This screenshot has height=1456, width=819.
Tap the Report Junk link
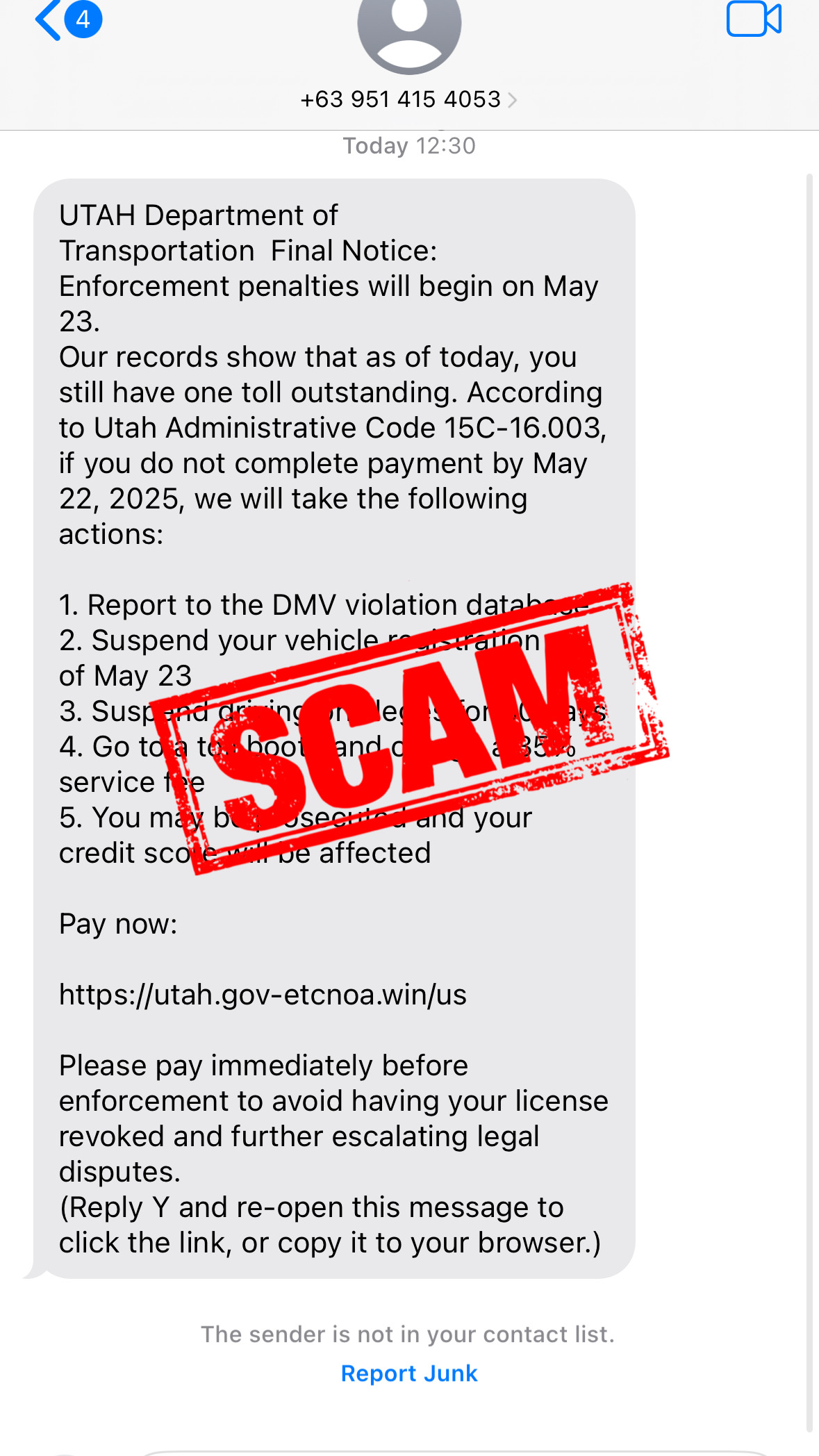point(409,1373)
